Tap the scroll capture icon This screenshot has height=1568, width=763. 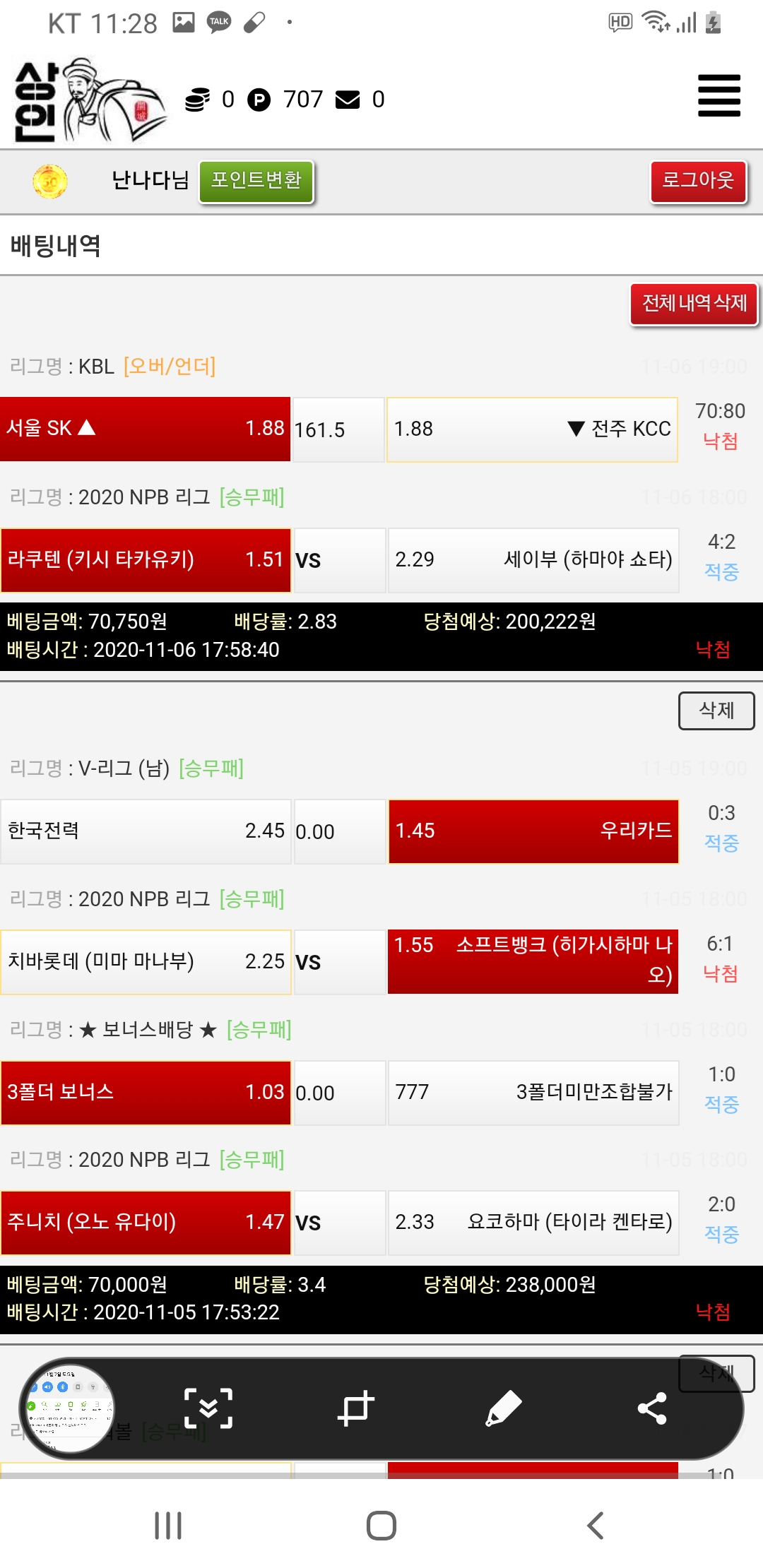click(x=208, y=1408)
